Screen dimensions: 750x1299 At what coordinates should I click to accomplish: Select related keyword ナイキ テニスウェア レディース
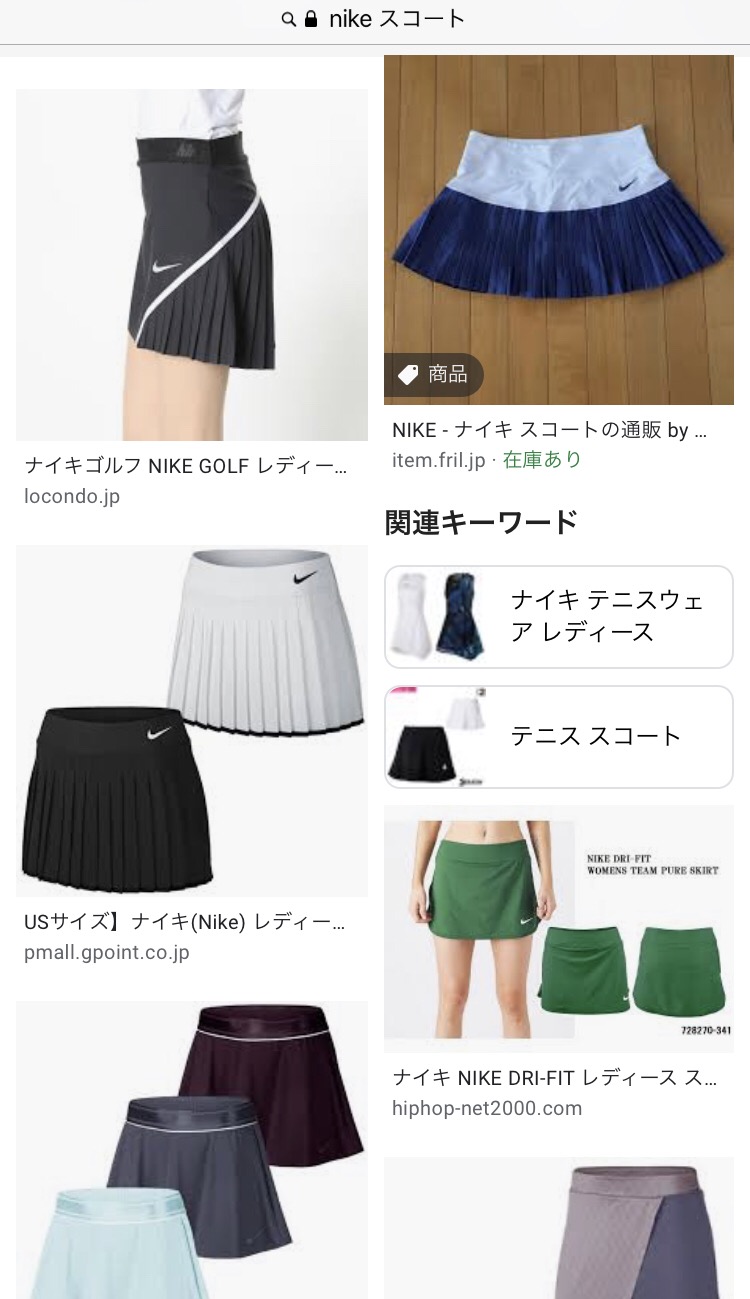558,616
